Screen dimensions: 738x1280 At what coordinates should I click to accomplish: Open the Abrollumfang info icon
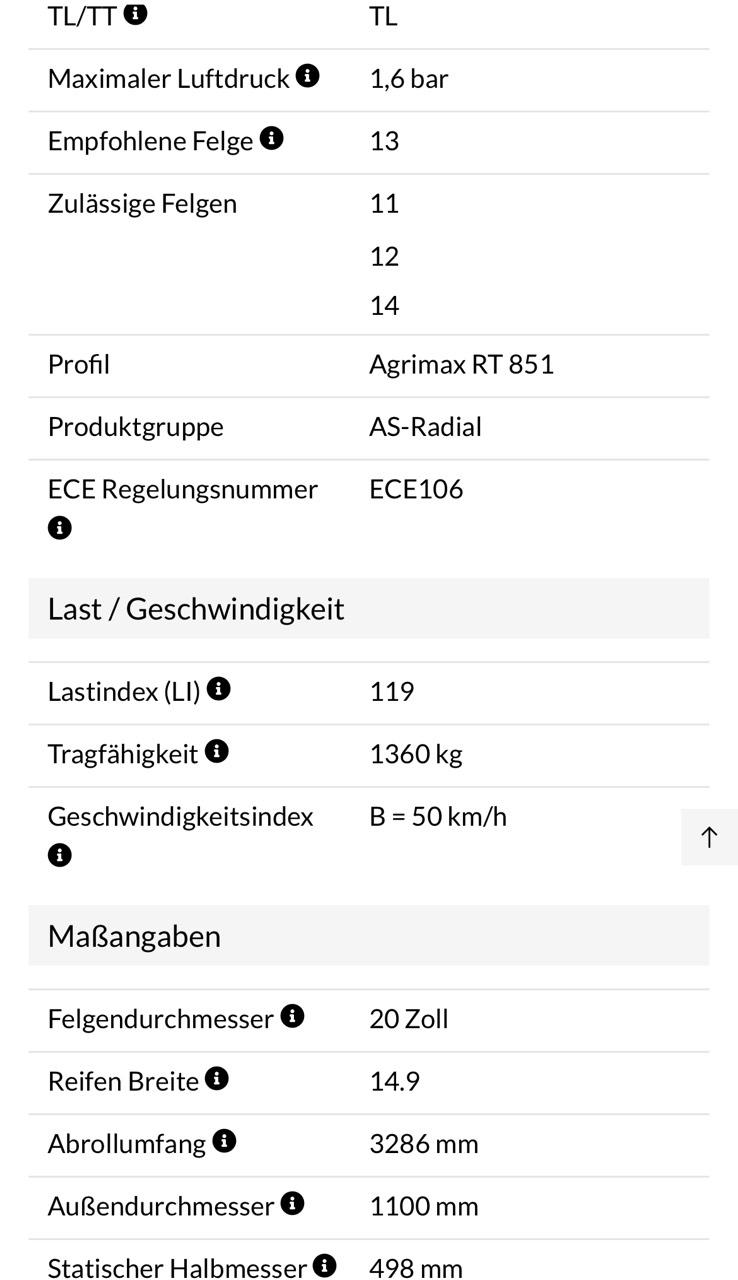[224, 1141]
